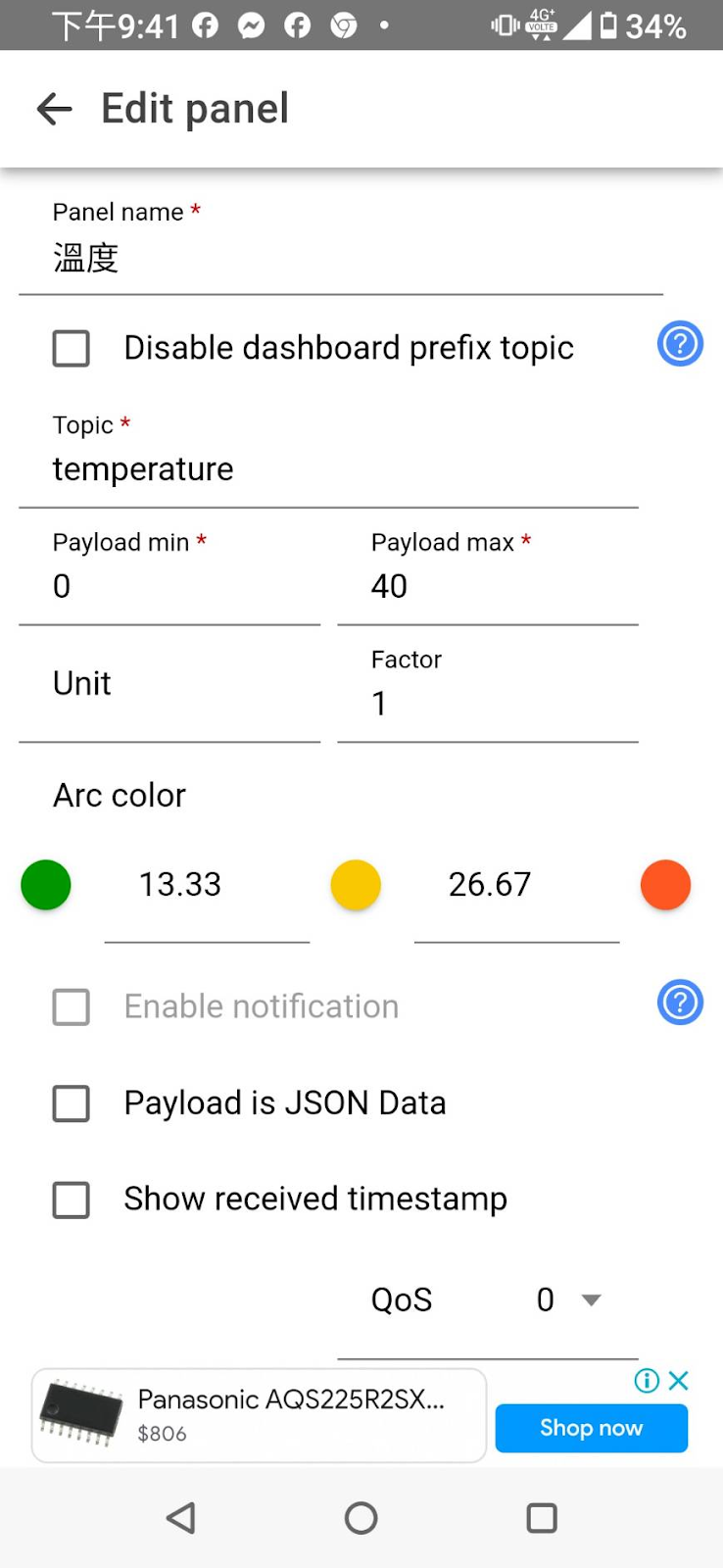Close the Panasonic ad banner
The height and width of the screenshot is (1568, 723).
click(x=678, y=1381)
